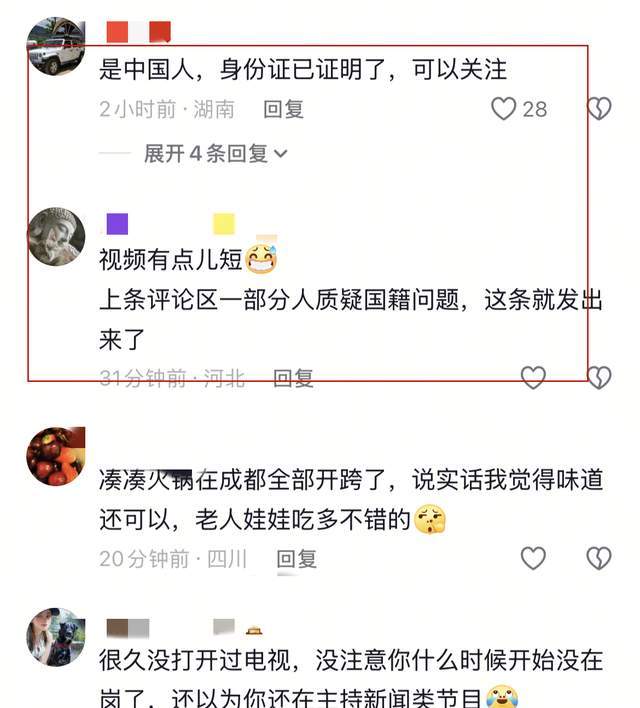Like the comment from 湖南 with 28 likes
The image size is (640, 708).
coord(504,109)
